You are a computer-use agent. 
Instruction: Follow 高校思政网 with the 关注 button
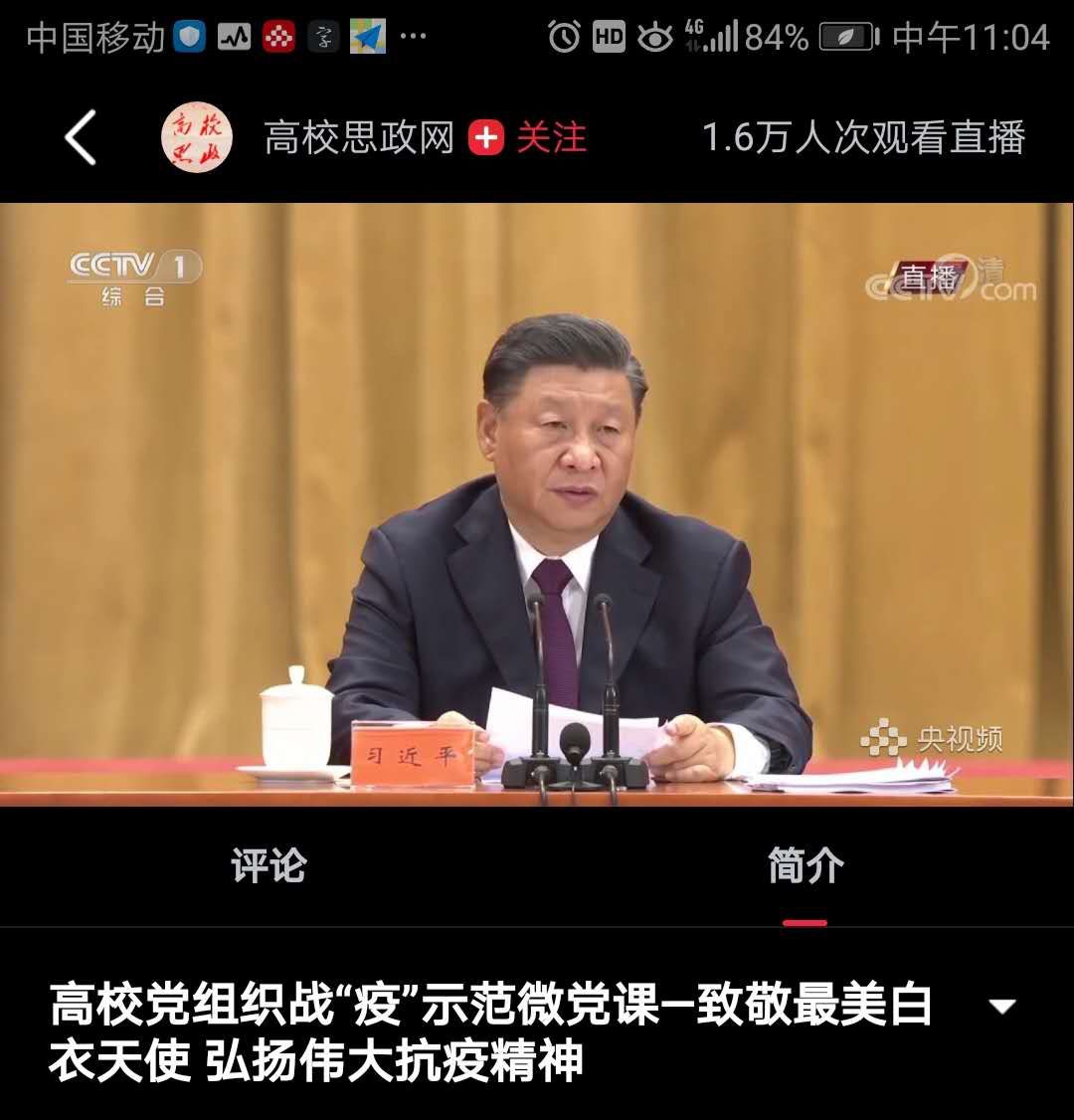coord(528,137)
